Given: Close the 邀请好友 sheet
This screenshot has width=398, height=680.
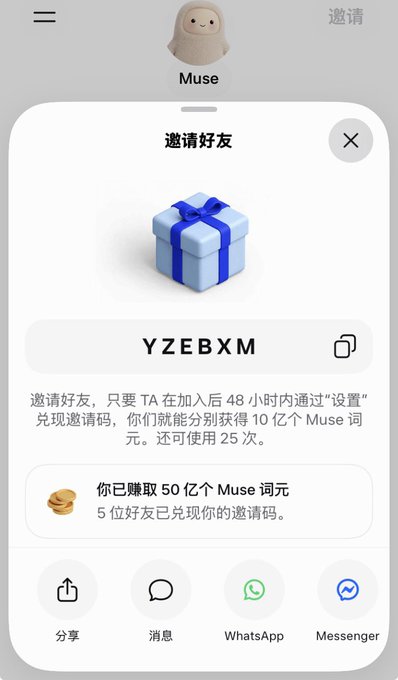Looking at the screenshot, I should 350,141.
